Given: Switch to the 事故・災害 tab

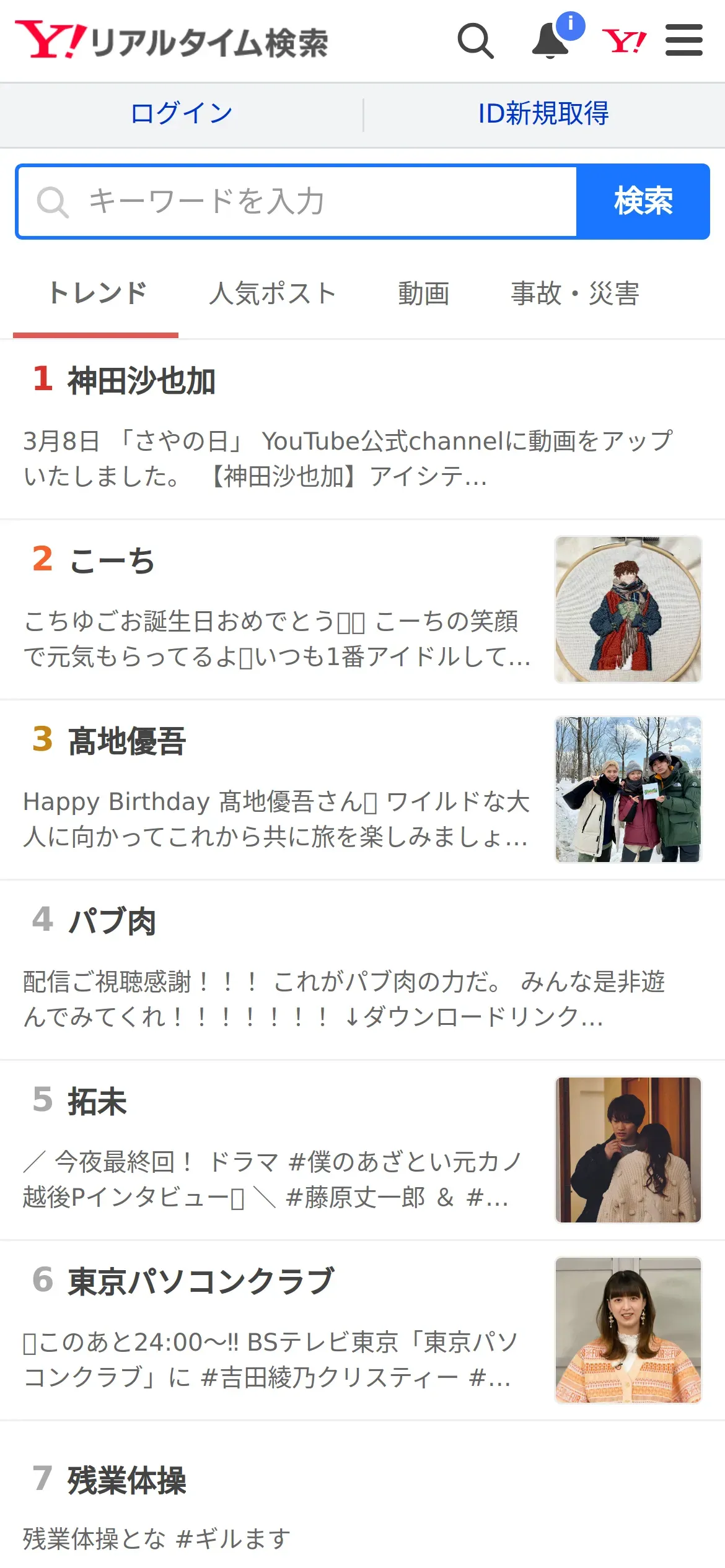Looking at the screenshot, I should 574,293.
